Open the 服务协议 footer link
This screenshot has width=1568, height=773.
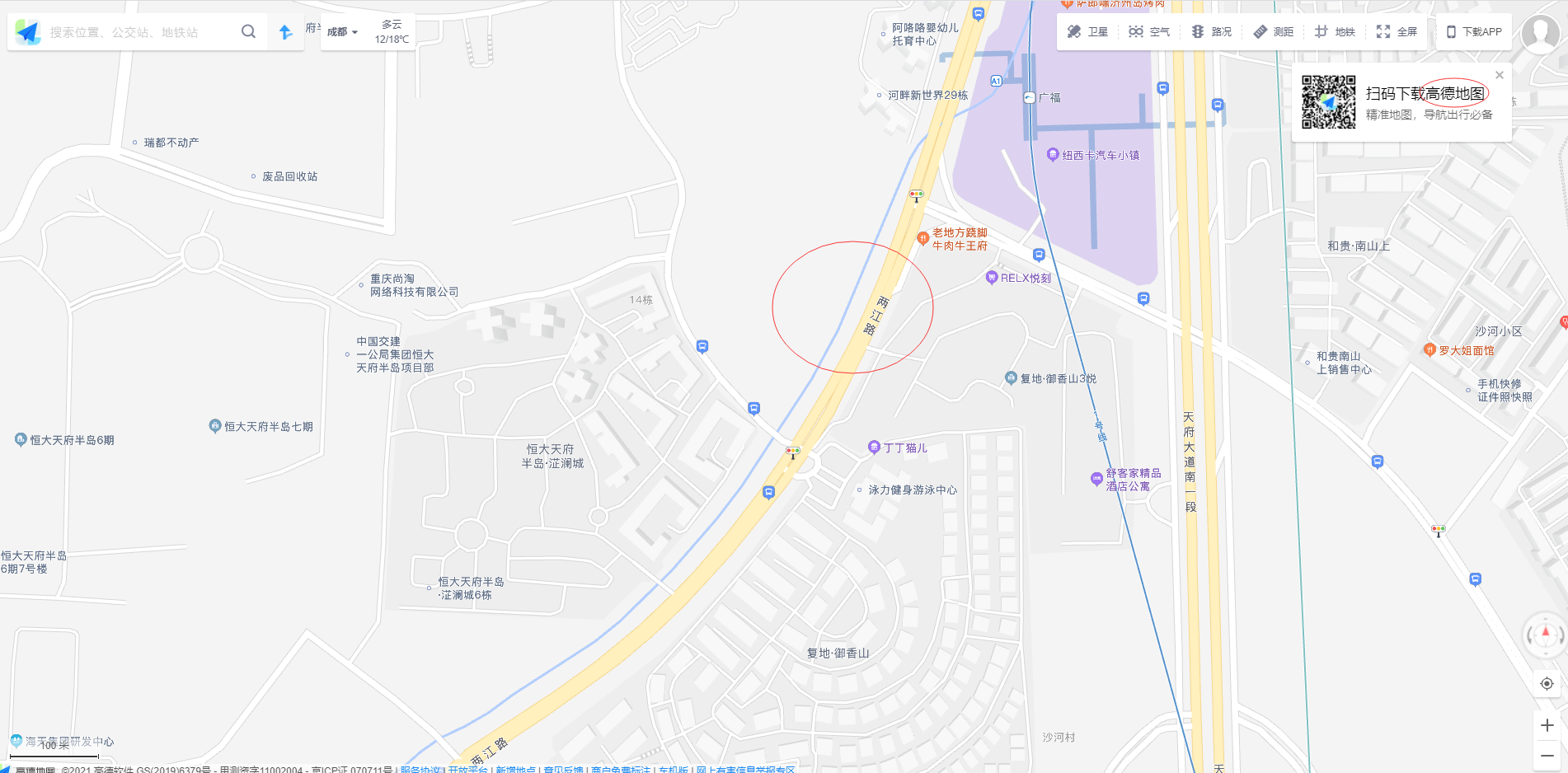(x=420, y=770)
